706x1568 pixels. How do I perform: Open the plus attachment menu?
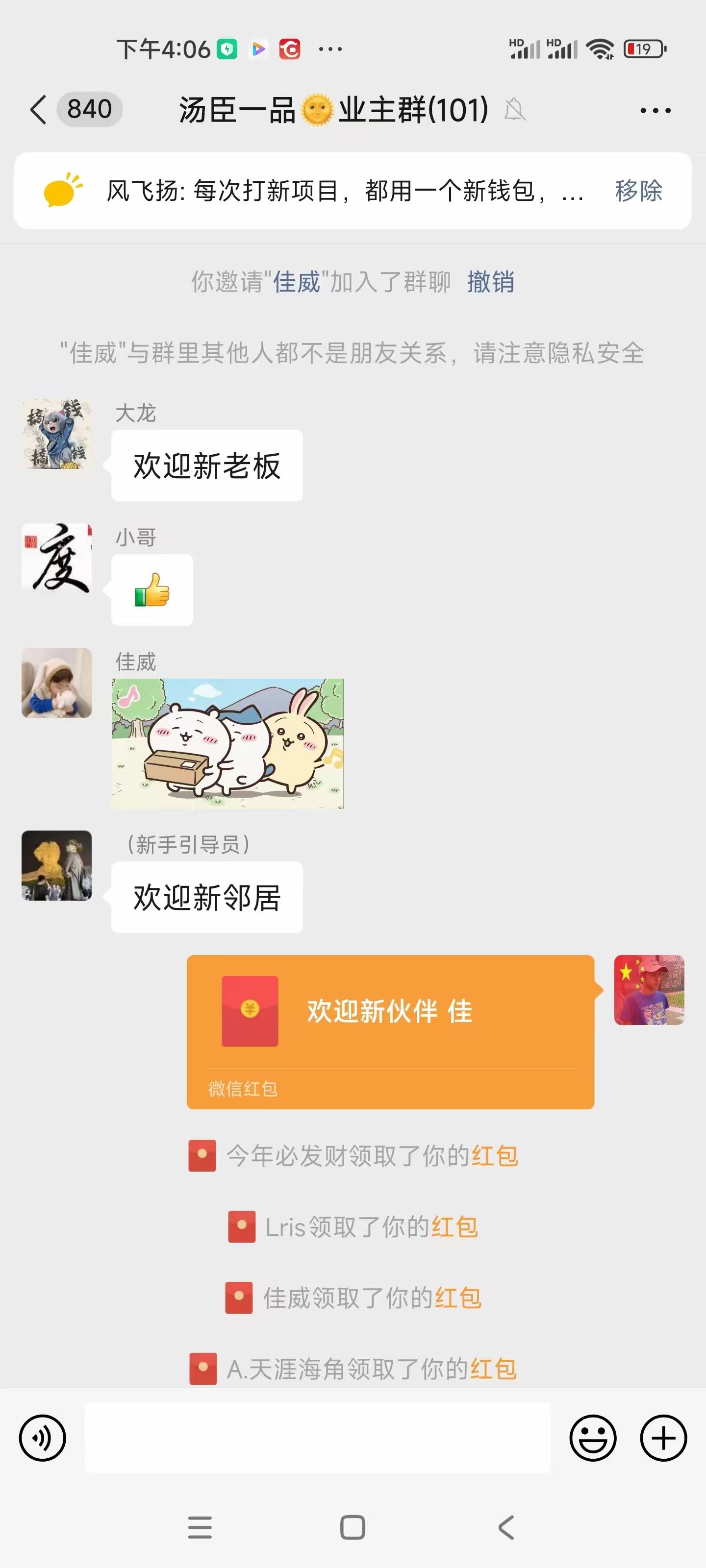click(x=663, y=1438)
